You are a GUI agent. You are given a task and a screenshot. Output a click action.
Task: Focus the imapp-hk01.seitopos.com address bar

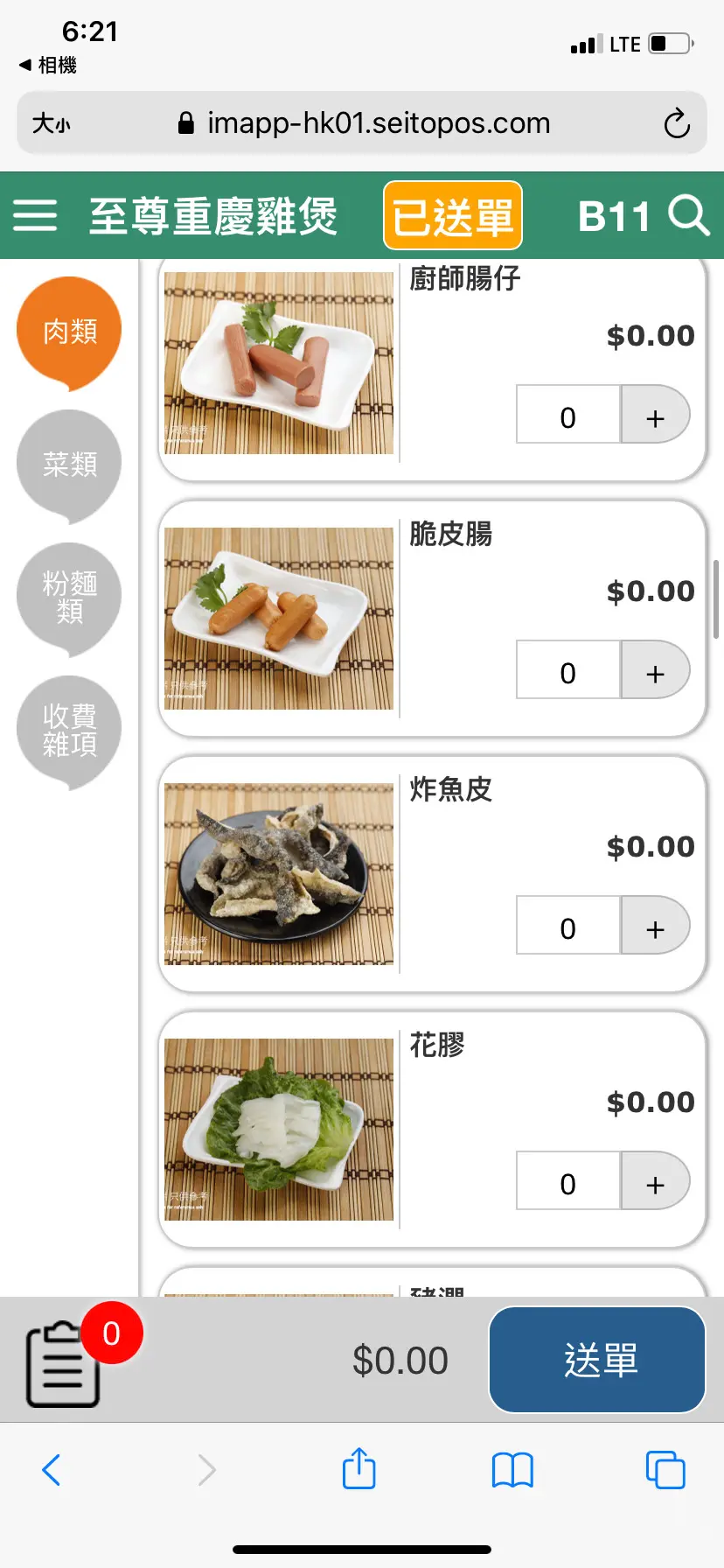(x=367, y=123)
